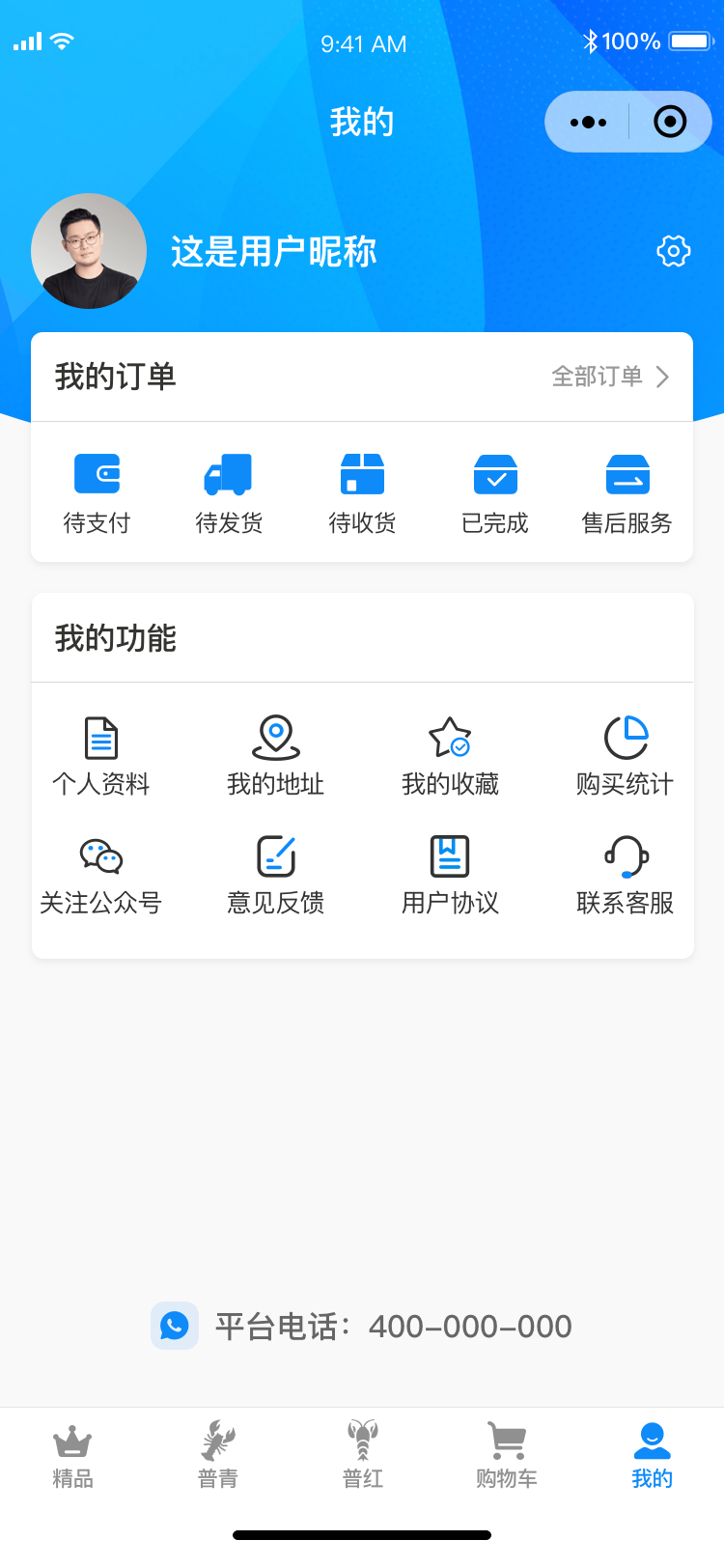Open 待发货 awaiting shipment orders

[229, 493]
